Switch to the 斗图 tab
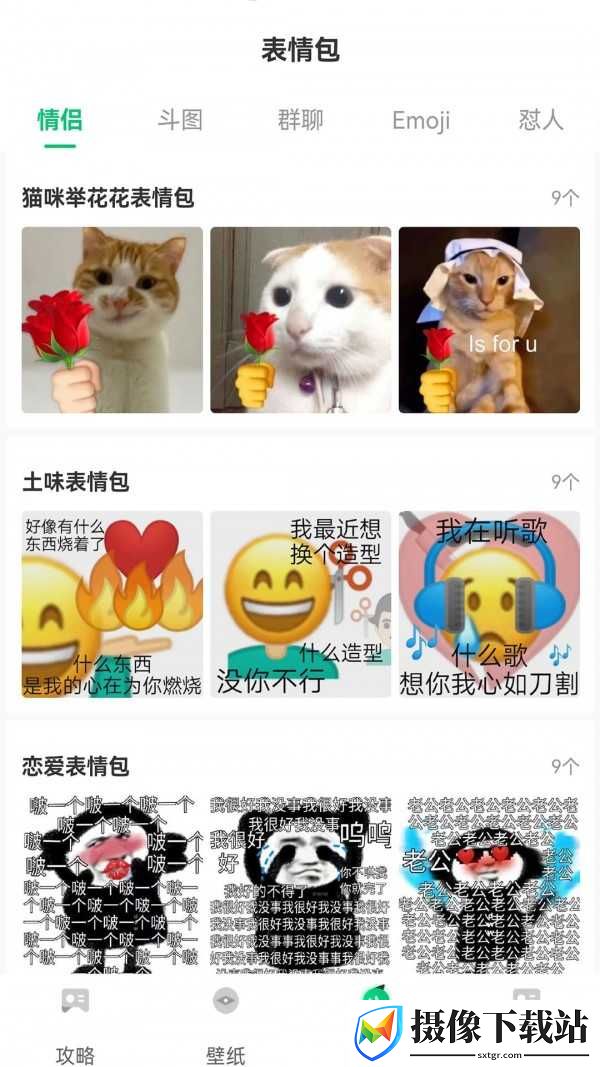 [x=180, y=120]
